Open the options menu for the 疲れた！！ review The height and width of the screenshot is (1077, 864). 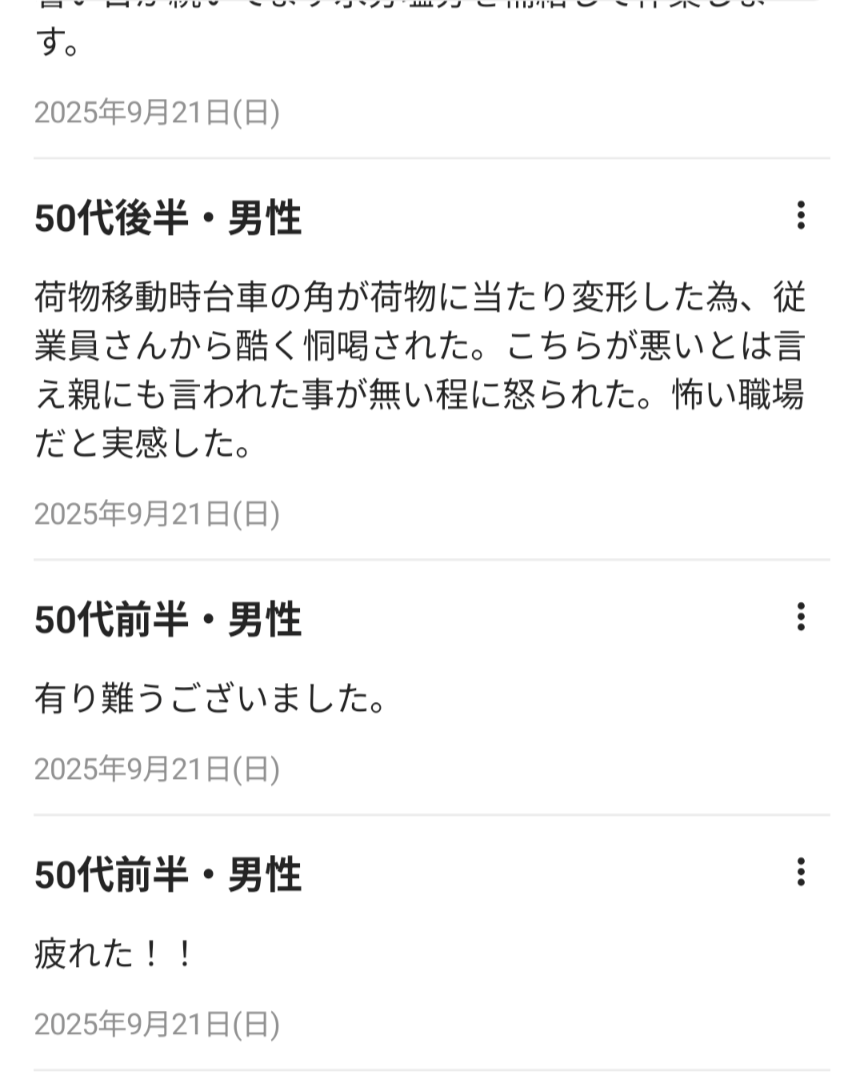800,873
